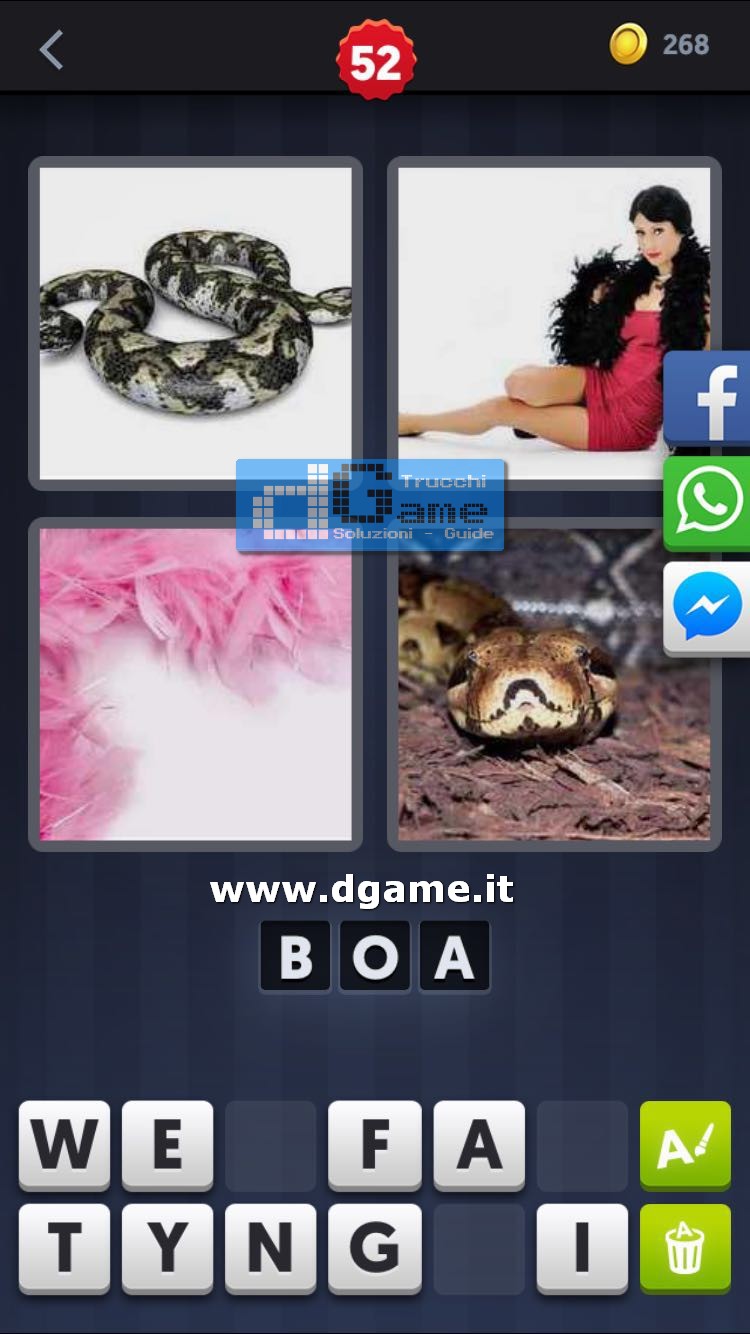
Task: Select the letter F tile
Action: (374, 1145)
